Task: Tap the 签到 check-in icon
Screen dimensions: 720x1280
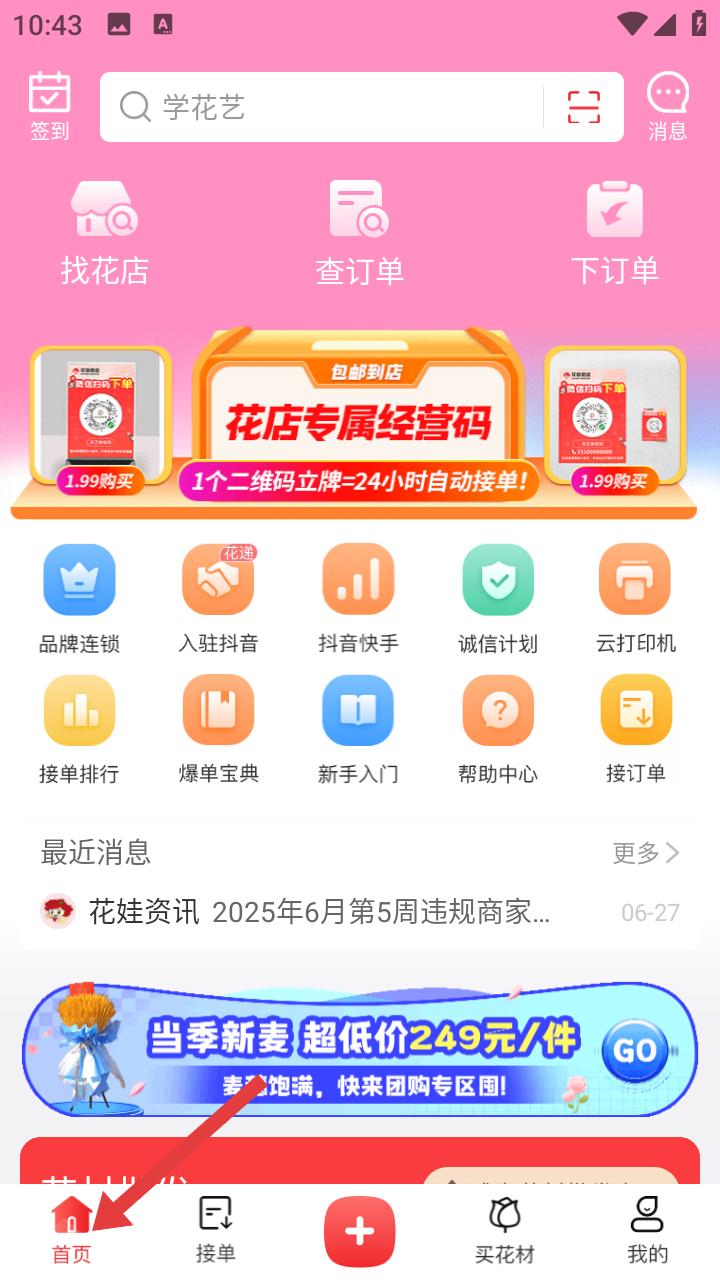Action: [x=49, y=106]
